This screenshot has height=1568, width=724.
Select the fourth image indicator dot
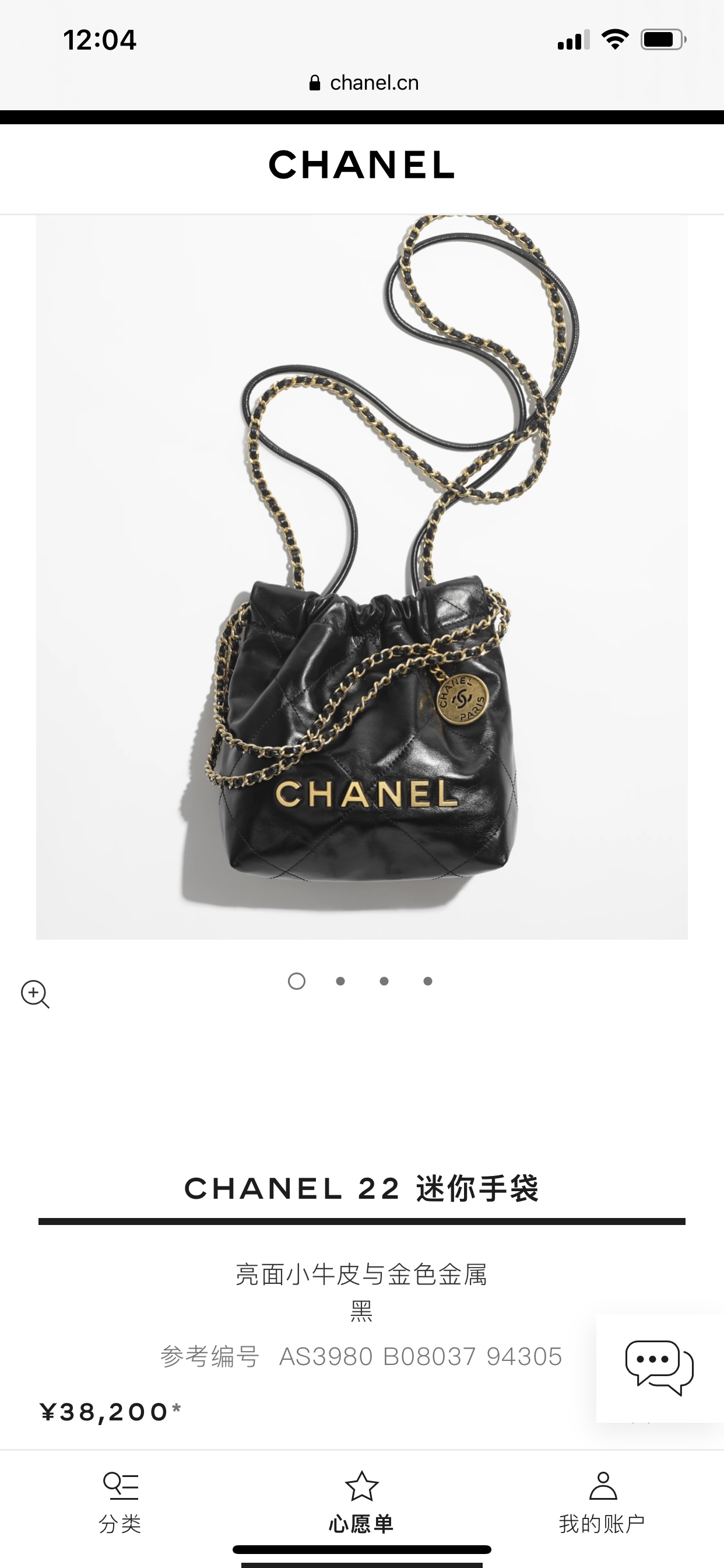(428, 981)
